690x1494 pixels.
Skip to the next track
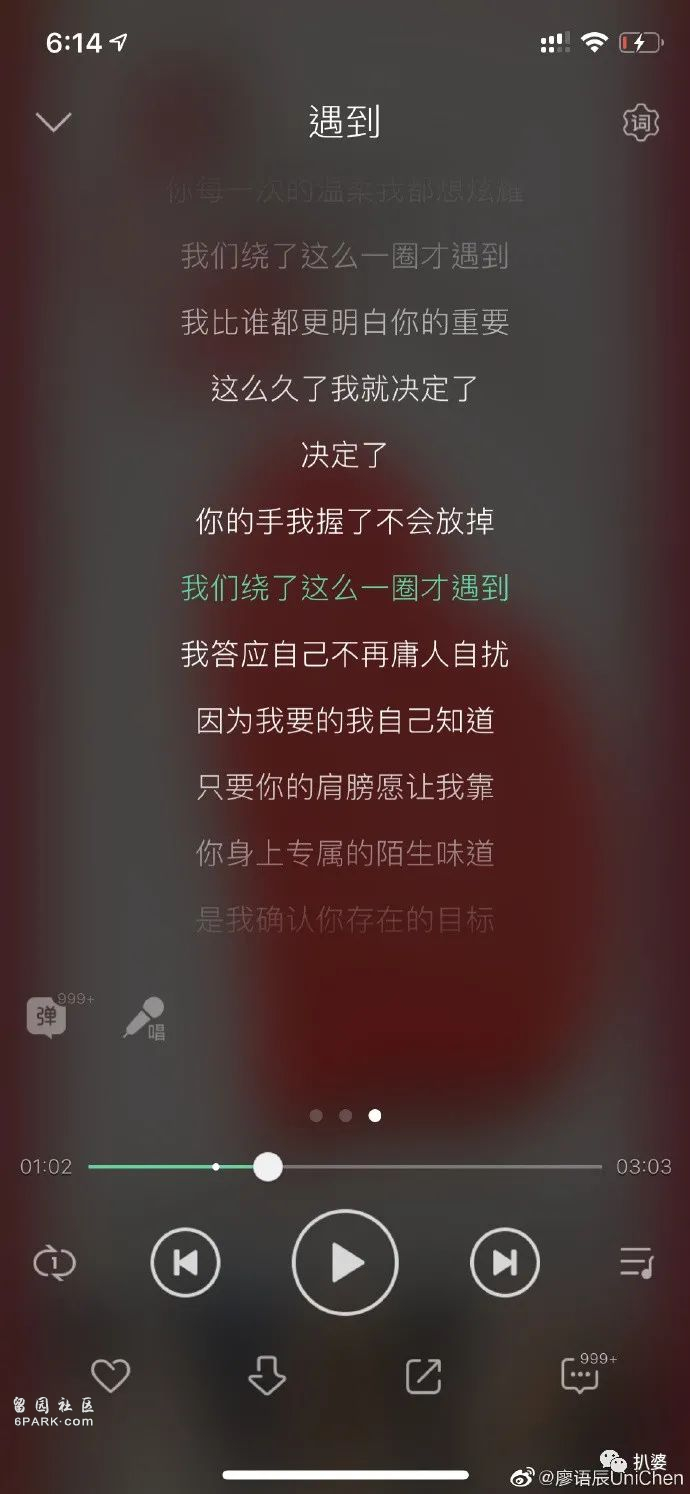504,1263
